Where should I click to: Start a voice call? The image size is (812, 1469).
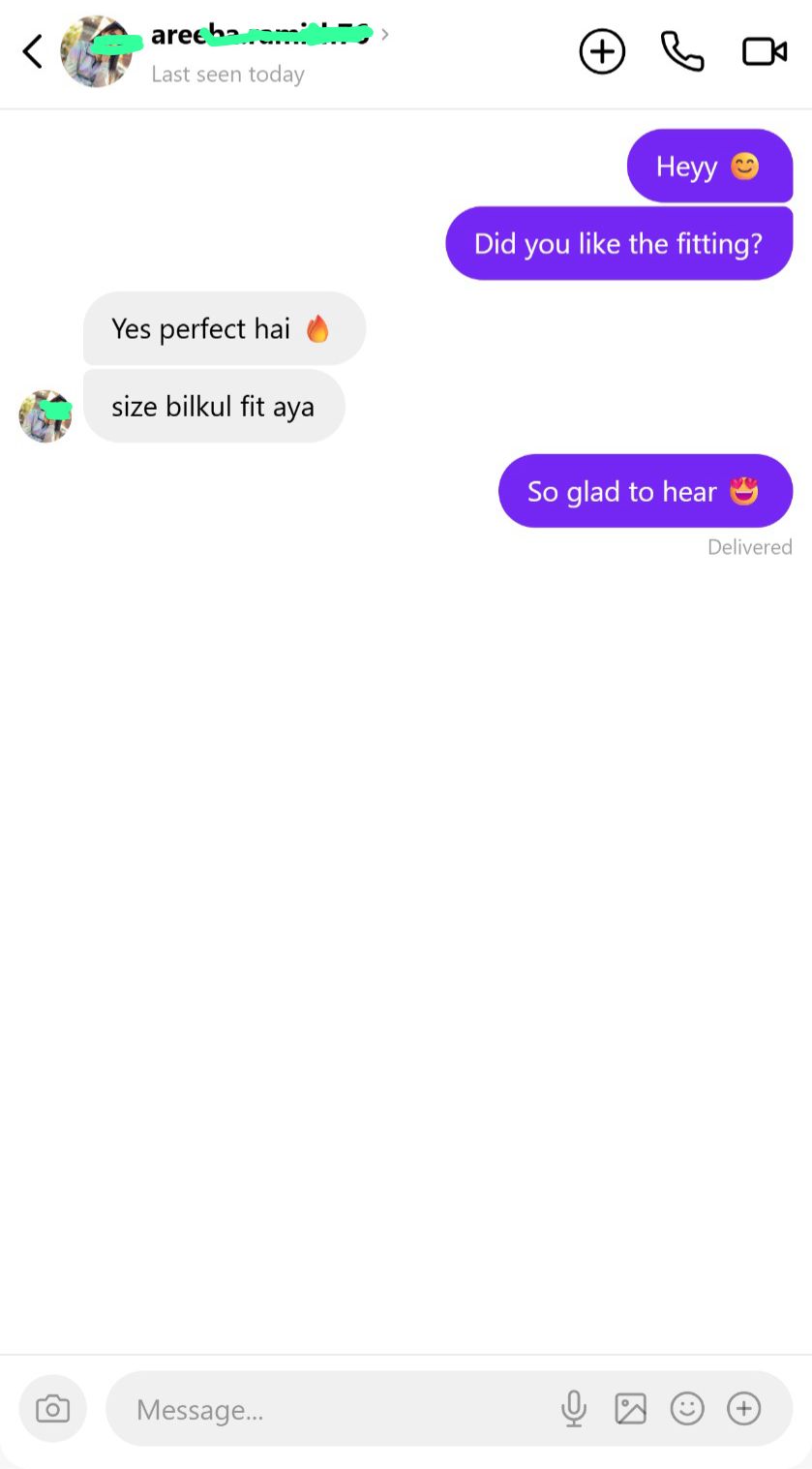[x=682, y=51]
